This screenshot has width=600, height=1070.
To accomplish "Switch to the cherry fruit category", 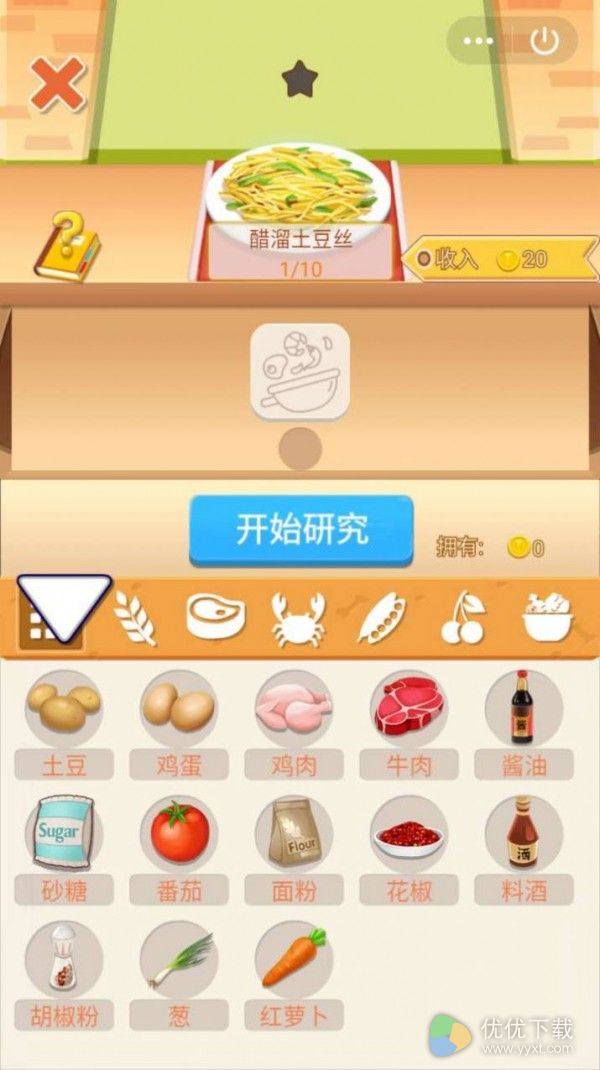I will (x=463, y=619).
